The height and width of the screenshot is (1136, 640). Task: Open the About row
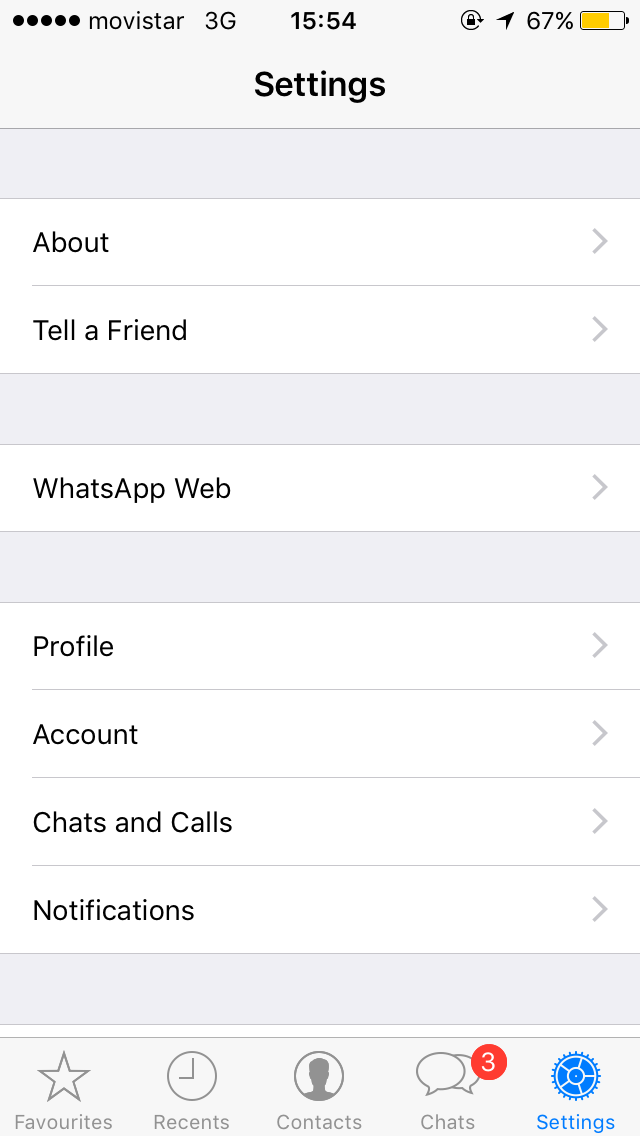pos(320,242)
